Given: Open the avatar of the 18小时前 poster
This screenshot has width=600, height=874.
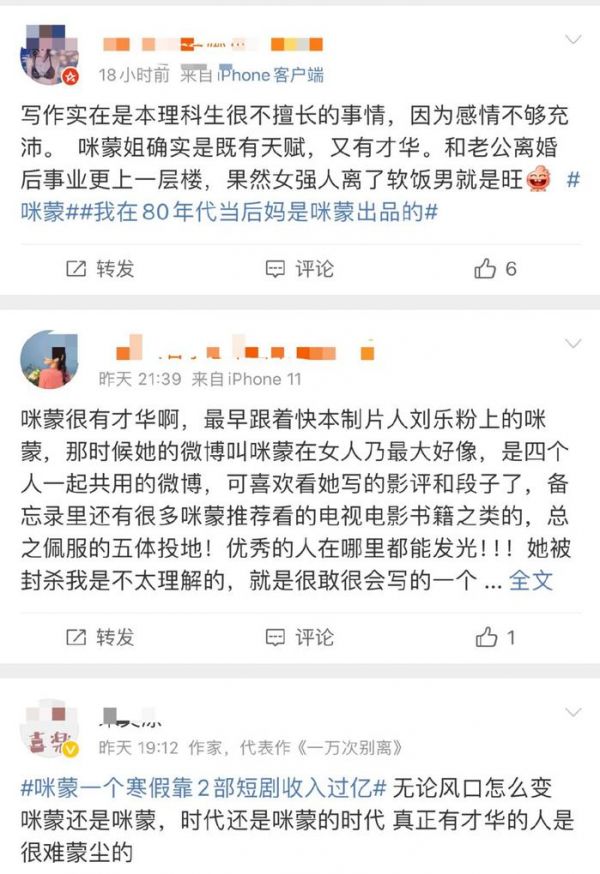Looking at the screenshot, I should [49, 56].
